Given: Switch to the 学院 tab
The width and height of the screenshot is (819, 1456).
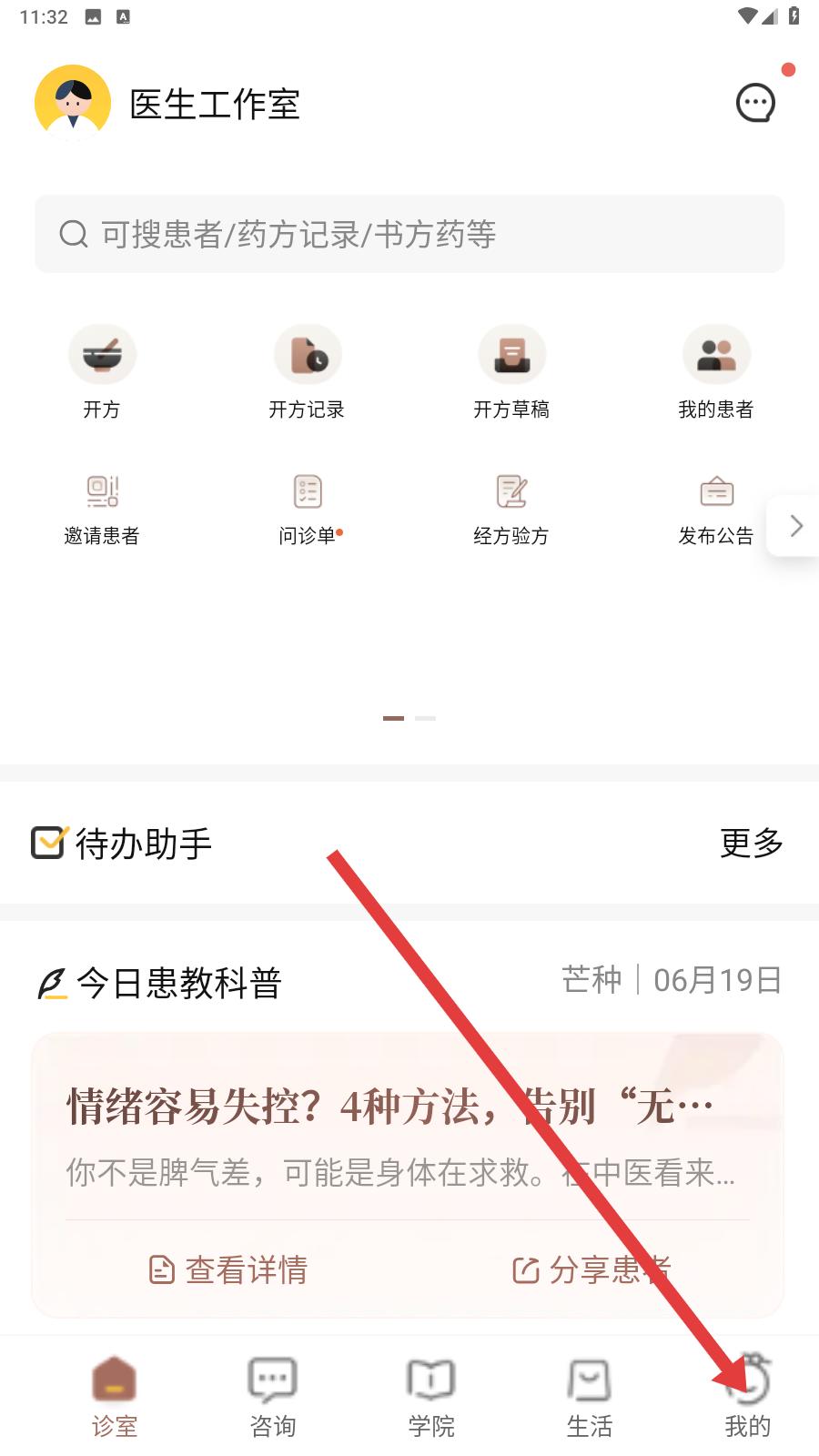Looking at the screenshot, I should (x=431, y=1398).
